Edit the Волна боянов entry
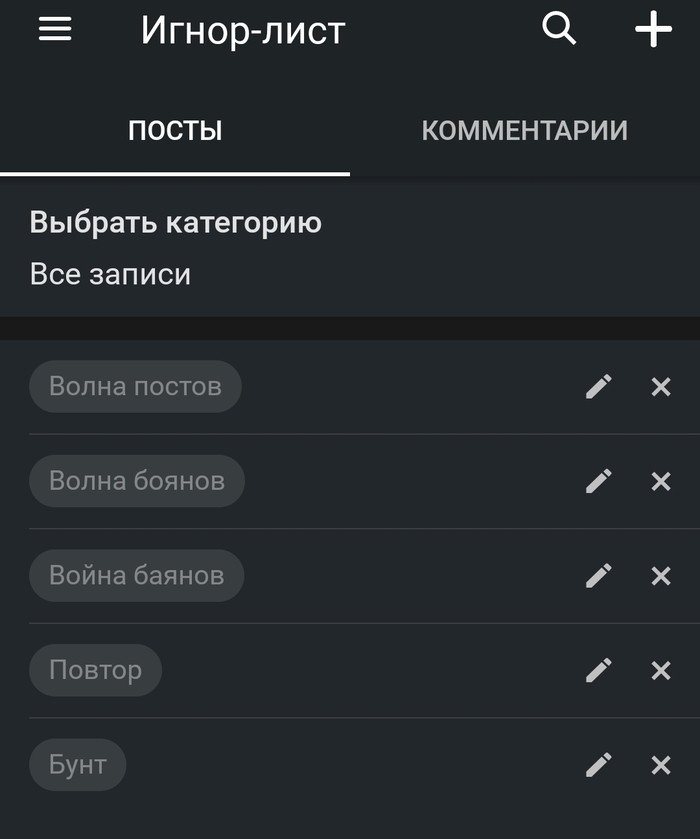The height and width of the screenshot is (839, 700). [598, 481]
